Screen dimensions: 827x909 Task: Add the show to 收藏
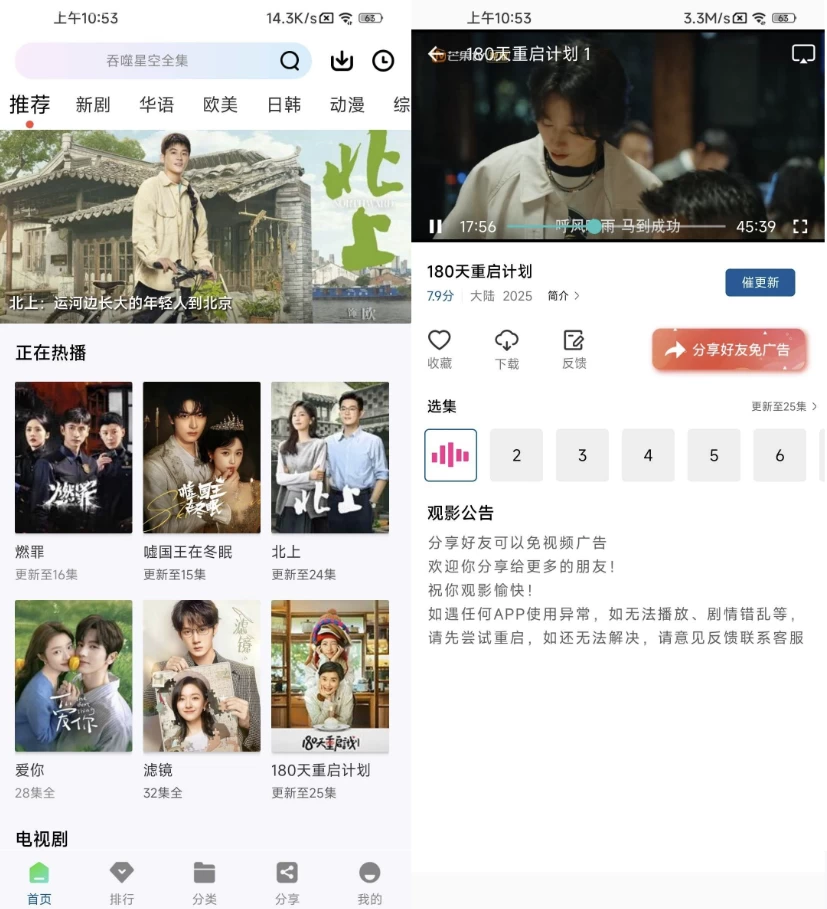coord(440,349)
